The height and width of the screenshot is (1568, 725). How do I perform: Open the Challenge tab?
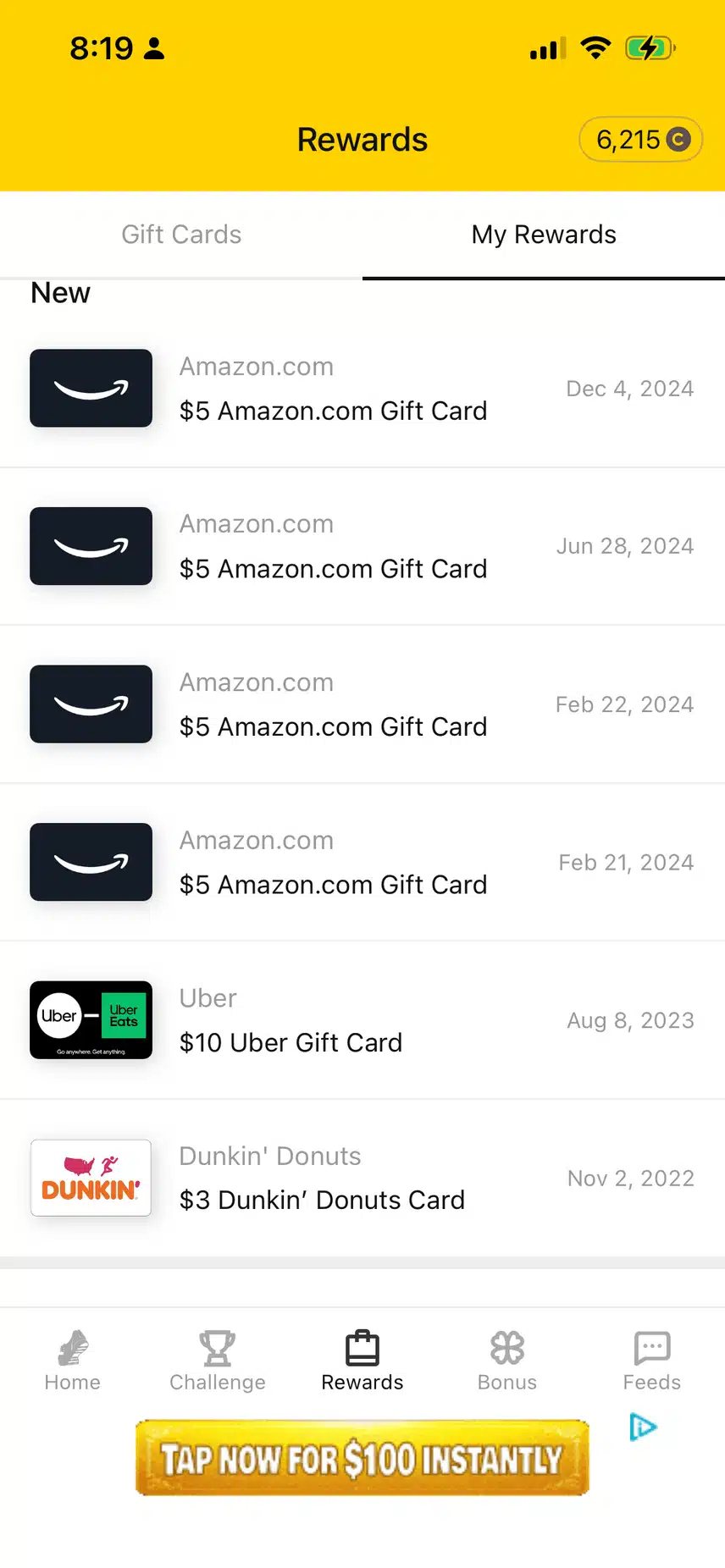(218, 1360)
